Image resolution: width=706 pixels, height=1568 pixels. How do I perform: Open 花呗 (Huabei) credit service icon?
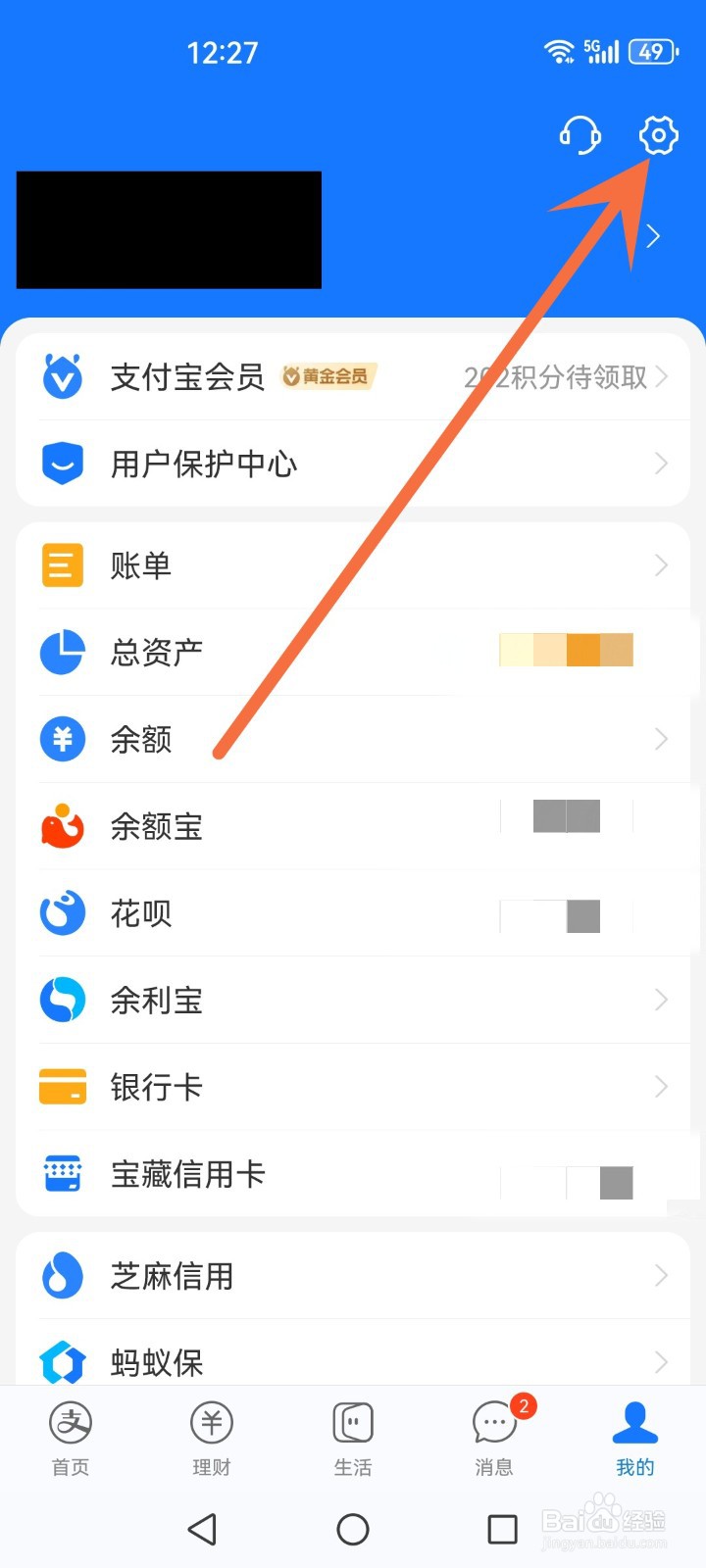click(x=62, y=912)
